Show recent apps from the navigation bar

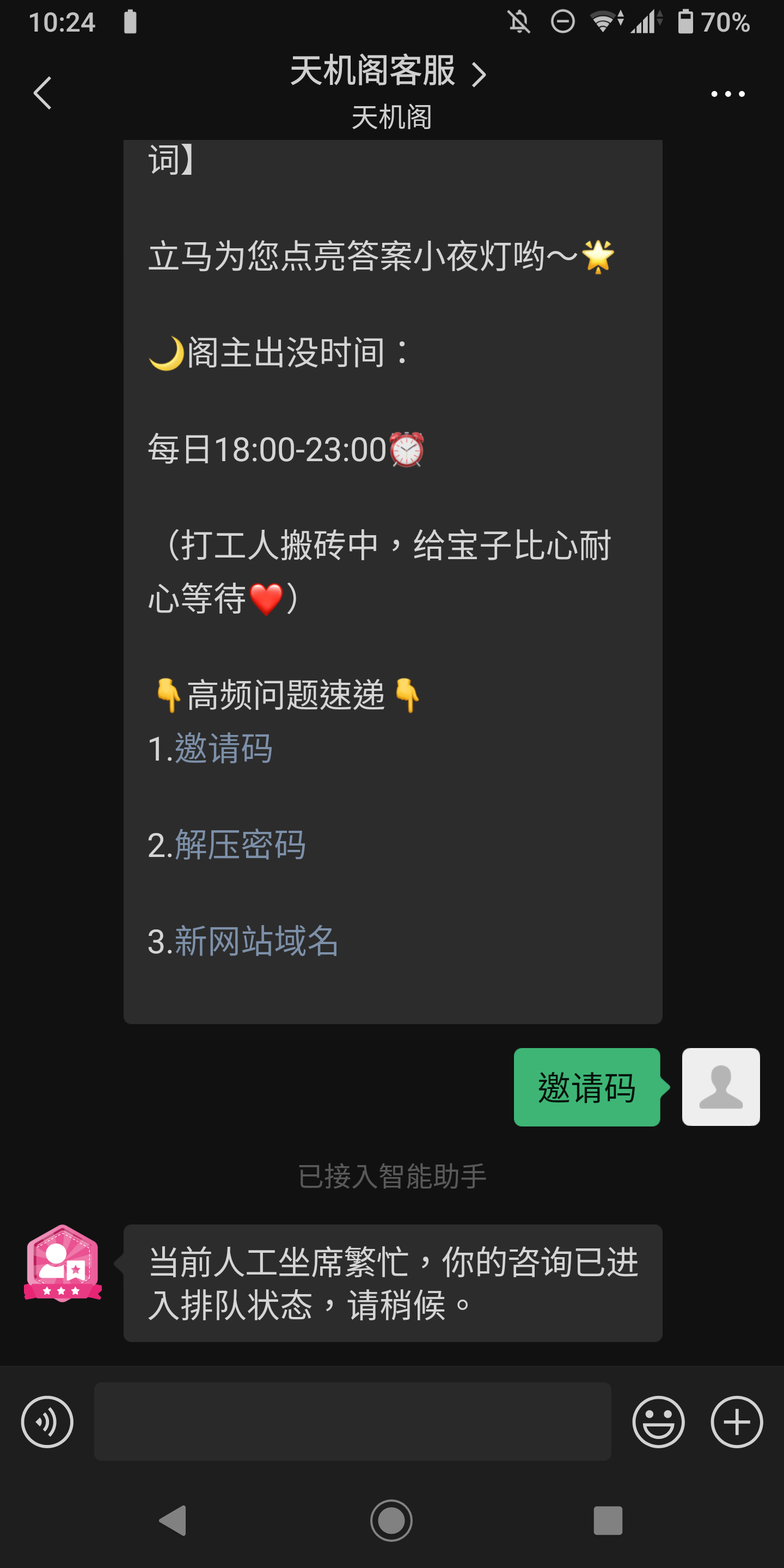608,1520
